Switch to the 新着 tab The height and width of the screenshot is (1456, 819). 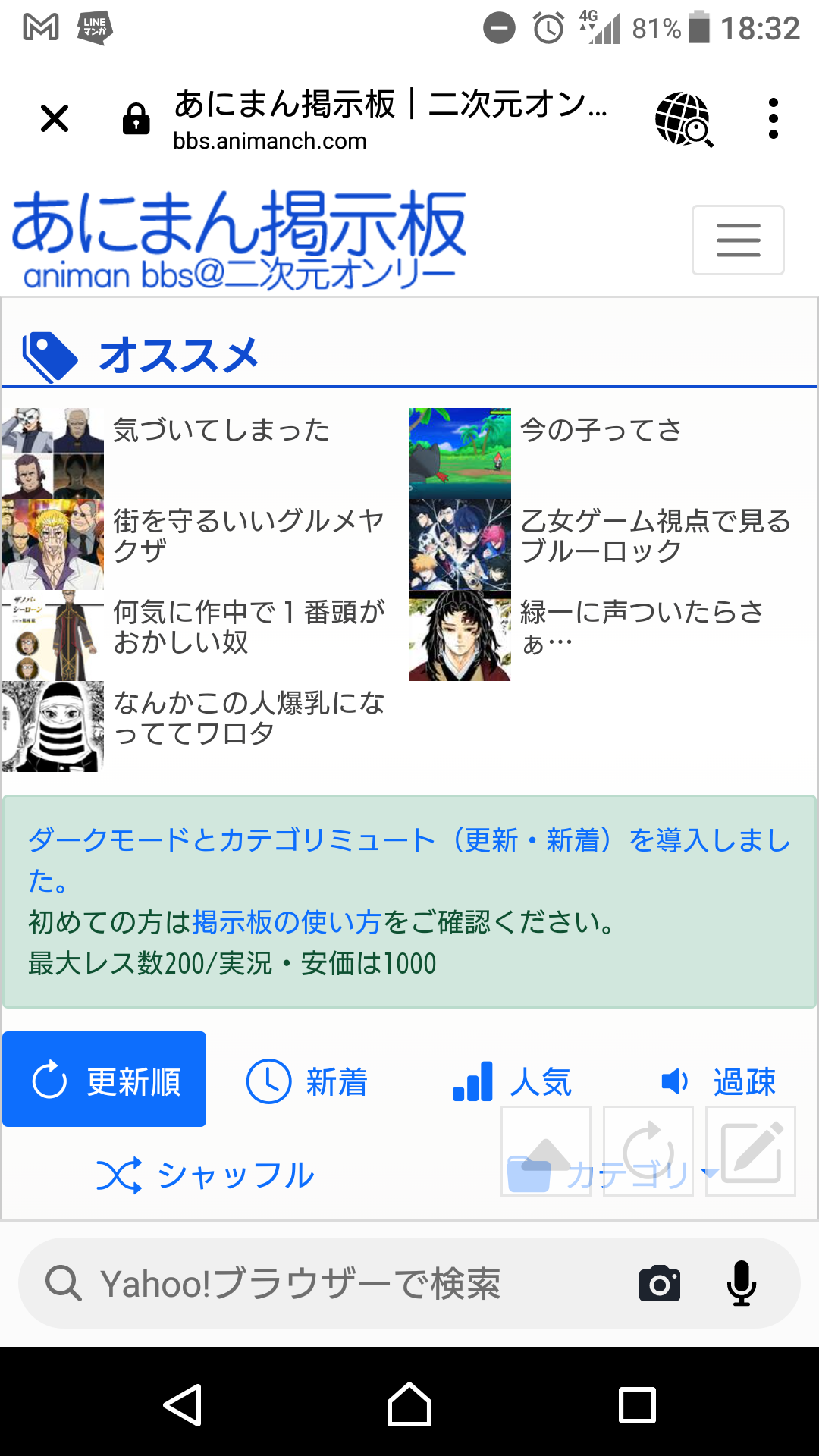click(x=307, y=1081)
